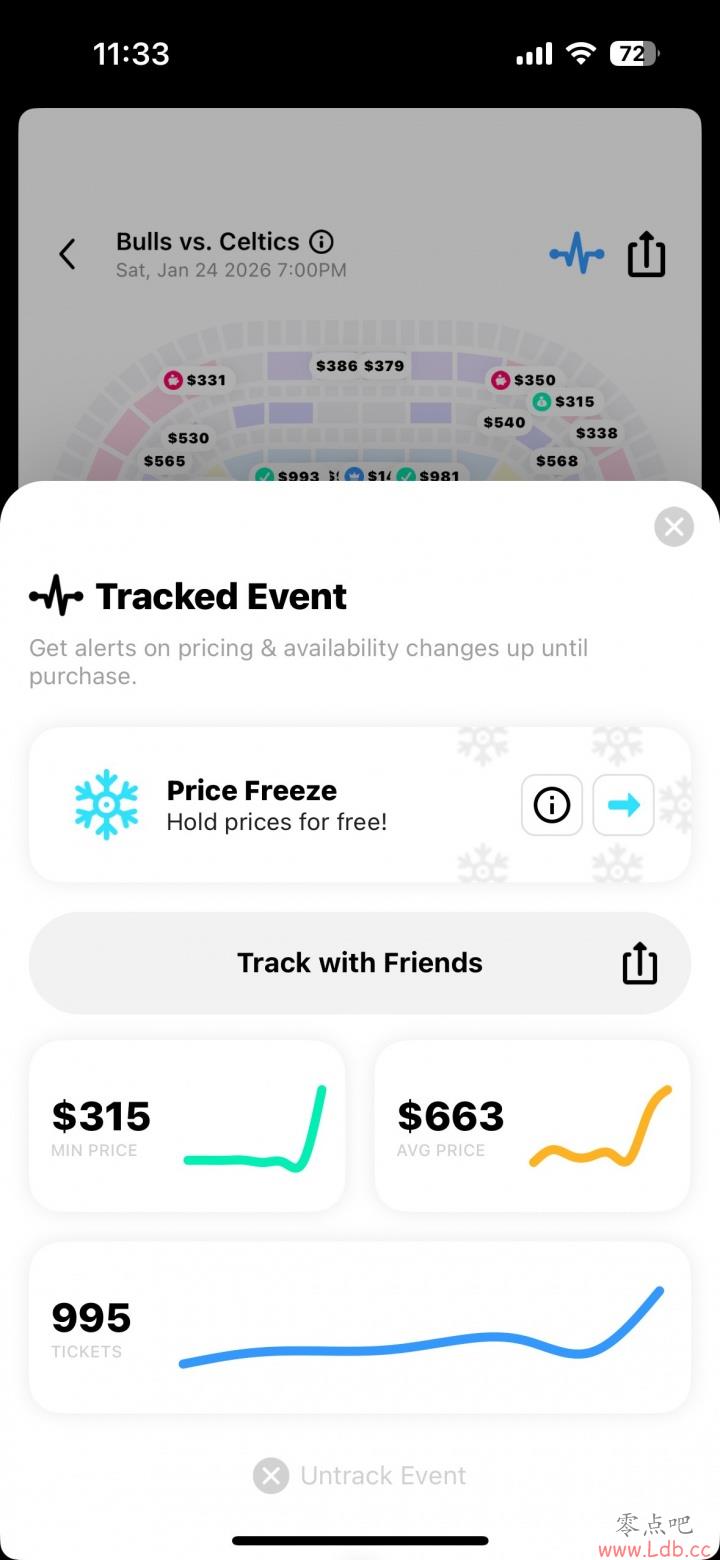This screenshot has height=1560, width=720.
Task: Share tracking via Track with Friends
Action: coord(360,963)
